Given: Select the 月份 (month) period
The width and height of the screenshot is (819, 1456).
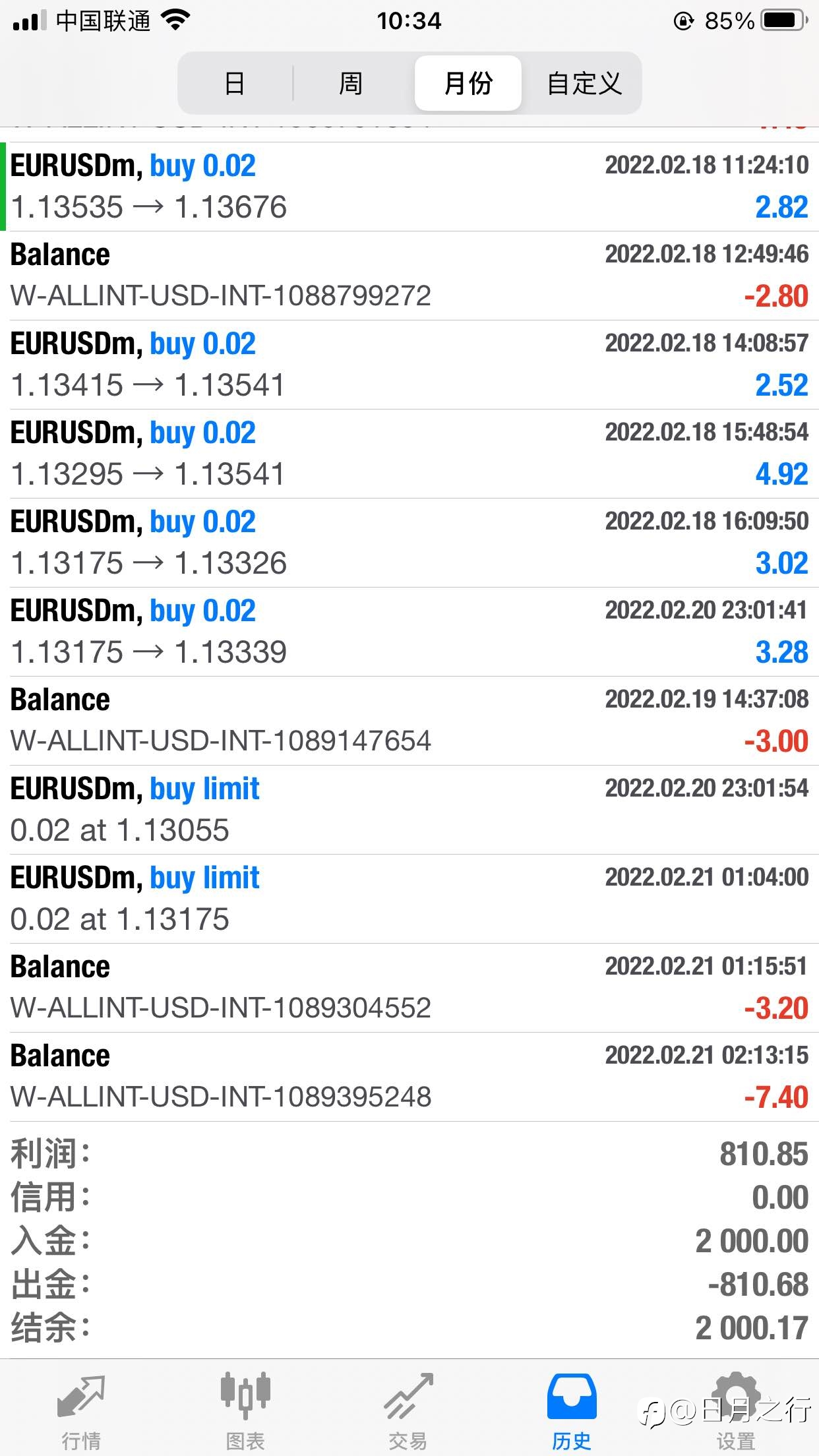Looking at the screenshot, I should (x=468, y=84).
